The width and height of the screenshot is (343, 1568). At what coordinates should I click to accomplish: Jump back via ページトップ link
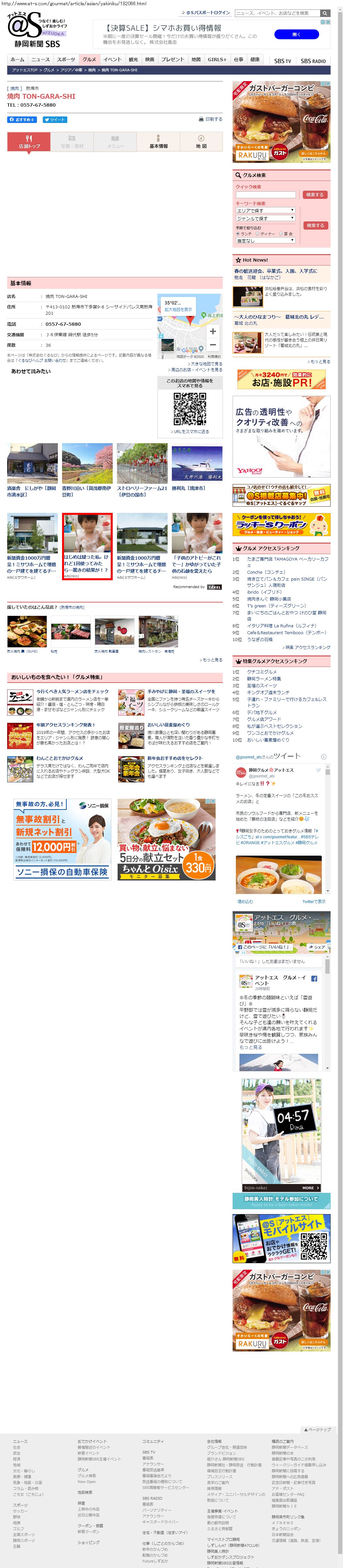[317, 1430]
